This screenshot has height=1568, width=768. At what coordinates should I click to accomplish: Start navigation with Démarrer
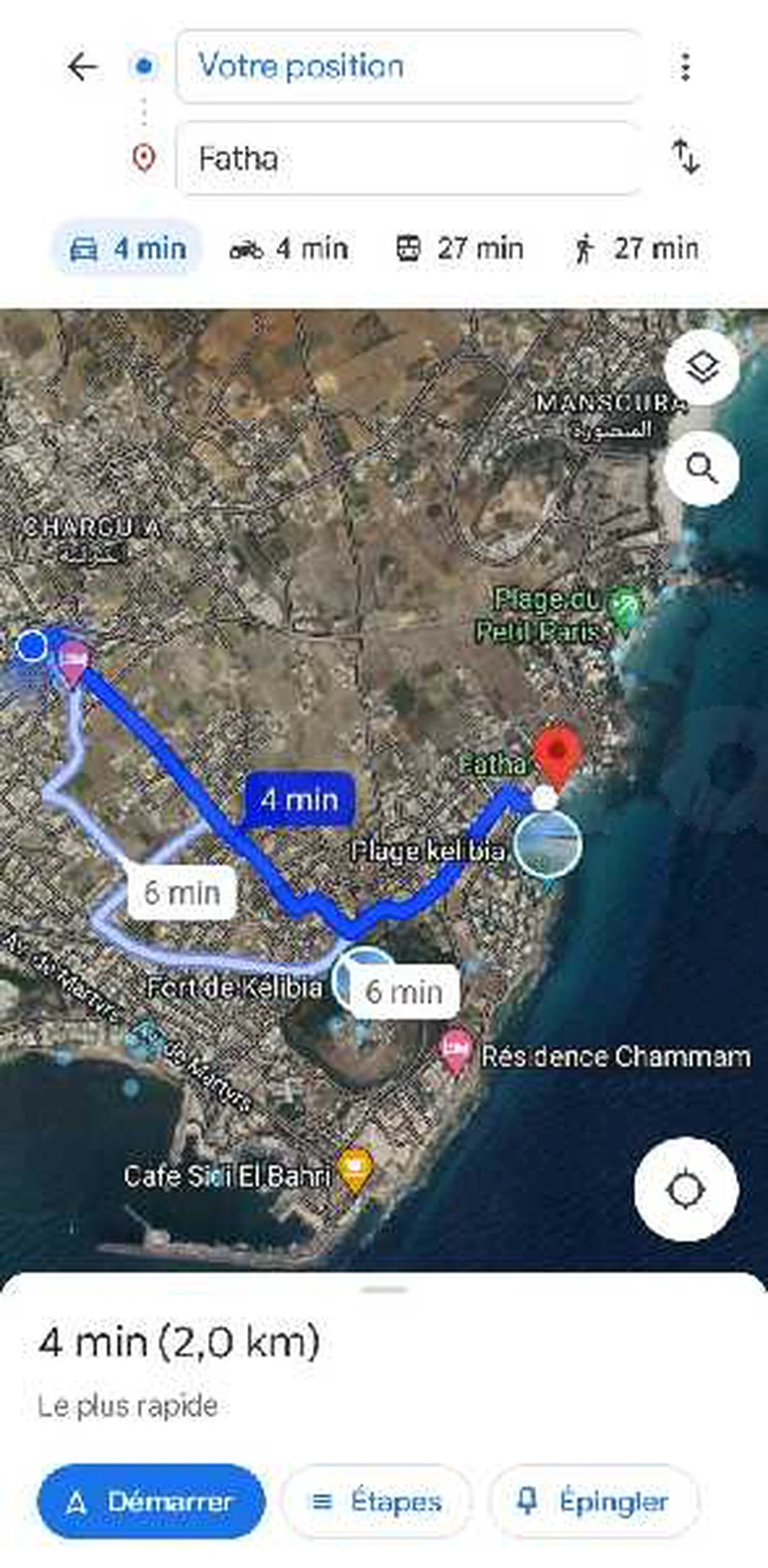(151, 1501)
